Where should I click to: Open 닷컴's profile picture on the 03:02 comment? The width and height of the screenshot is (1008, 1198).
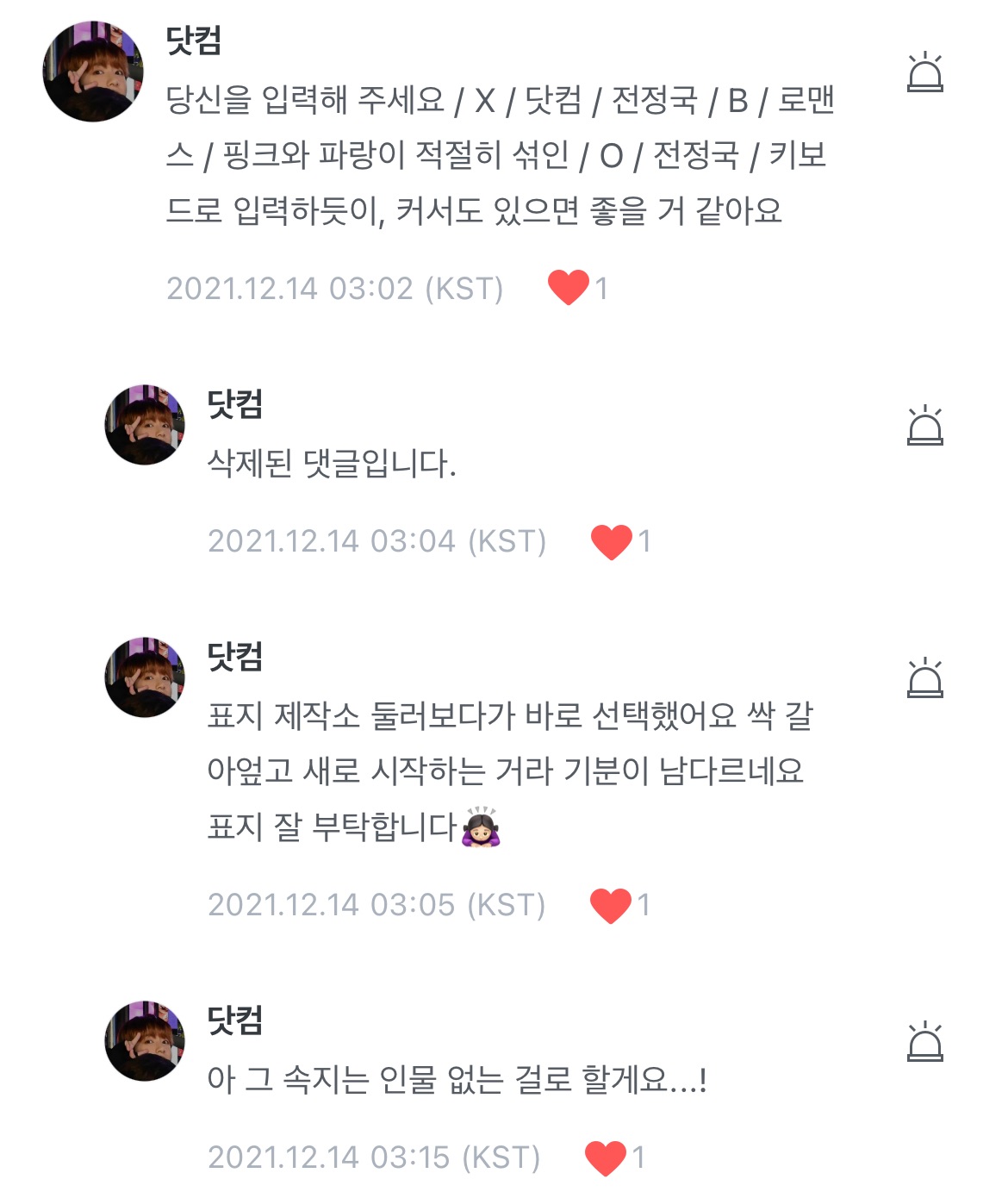tap(93, 72)
